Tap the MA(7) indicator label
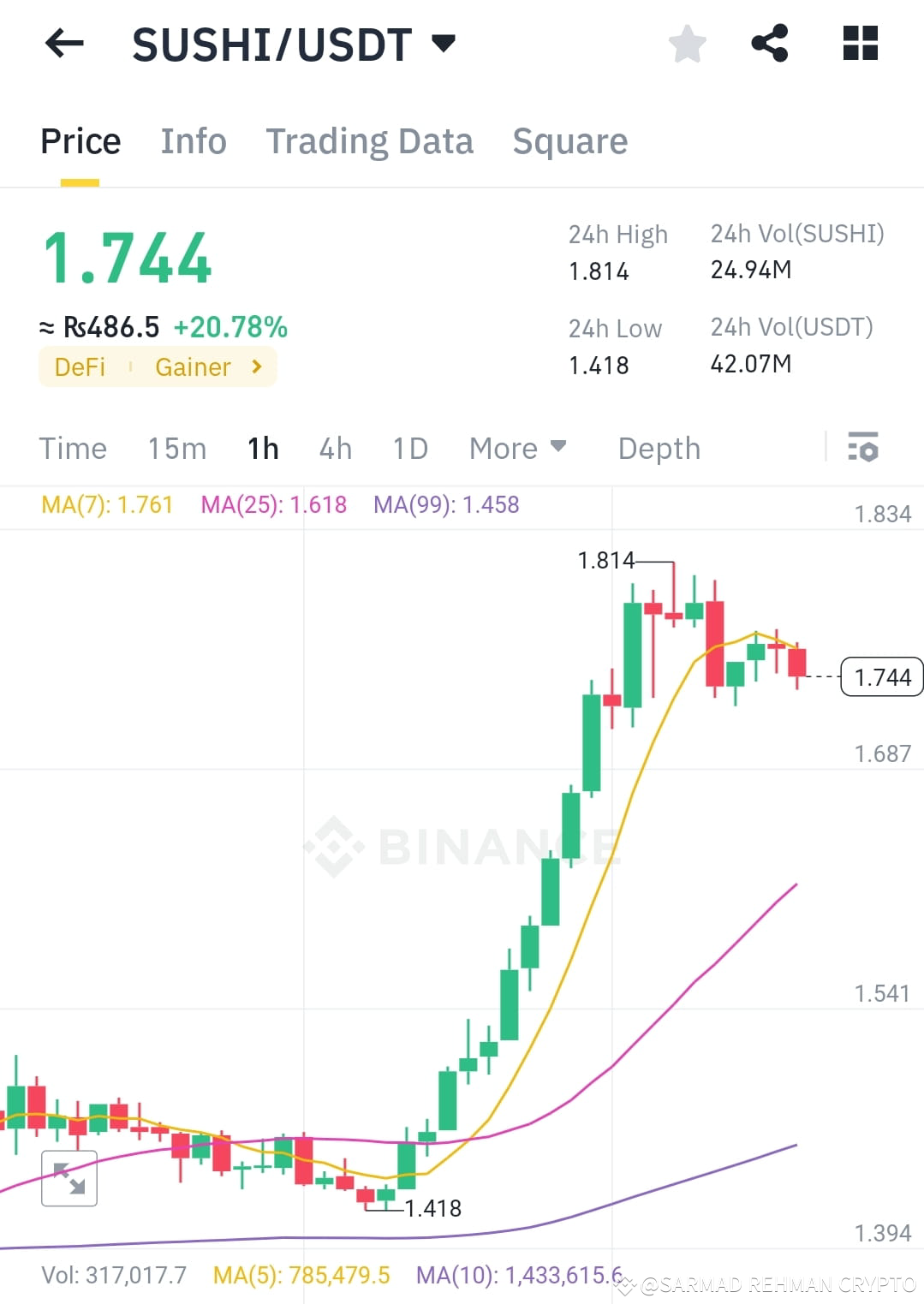924x1304 pixels. point(107,504)
